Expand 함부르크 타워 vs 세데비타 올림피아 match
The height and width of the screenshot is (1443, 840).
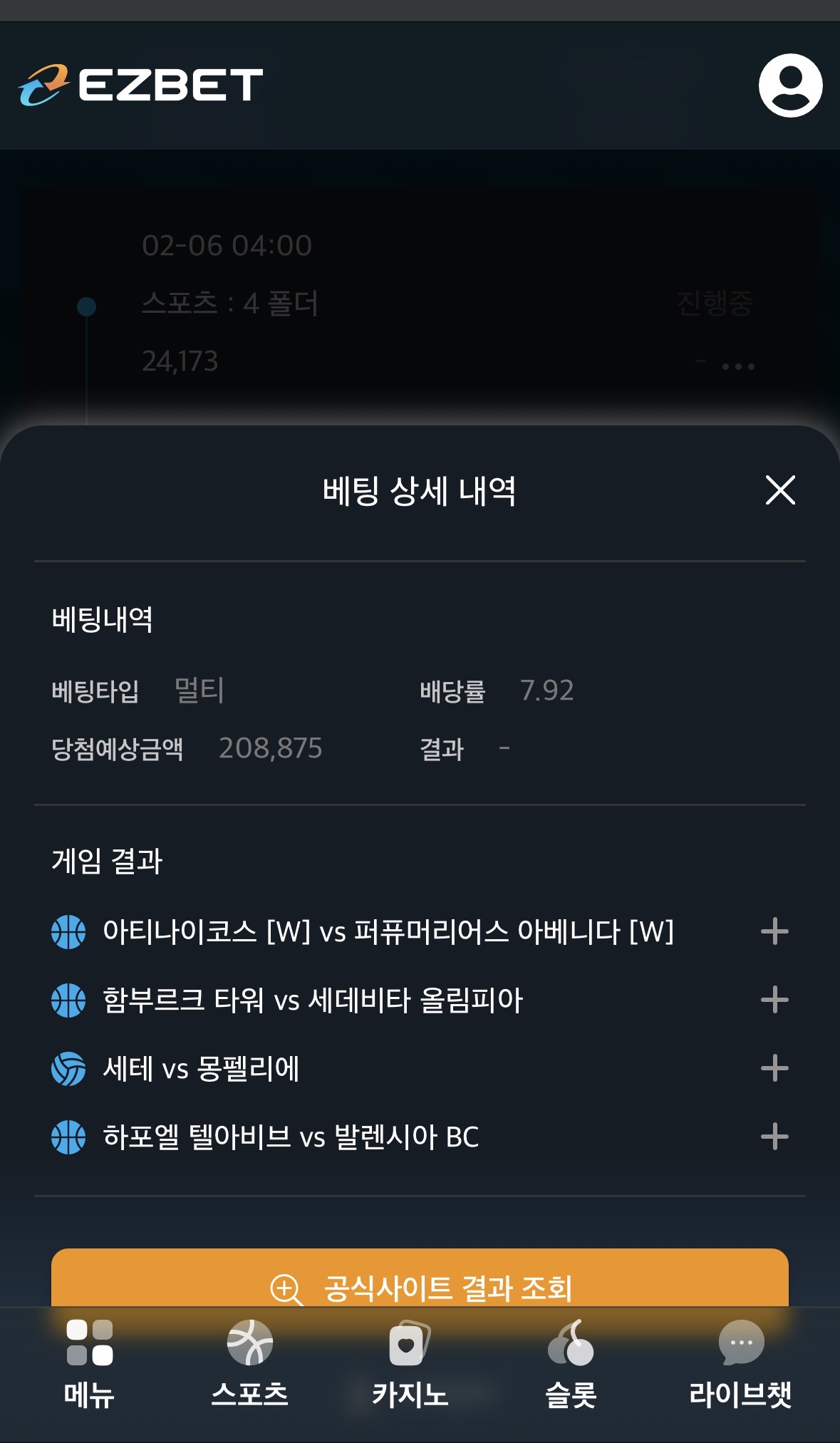coord(774,1000)
